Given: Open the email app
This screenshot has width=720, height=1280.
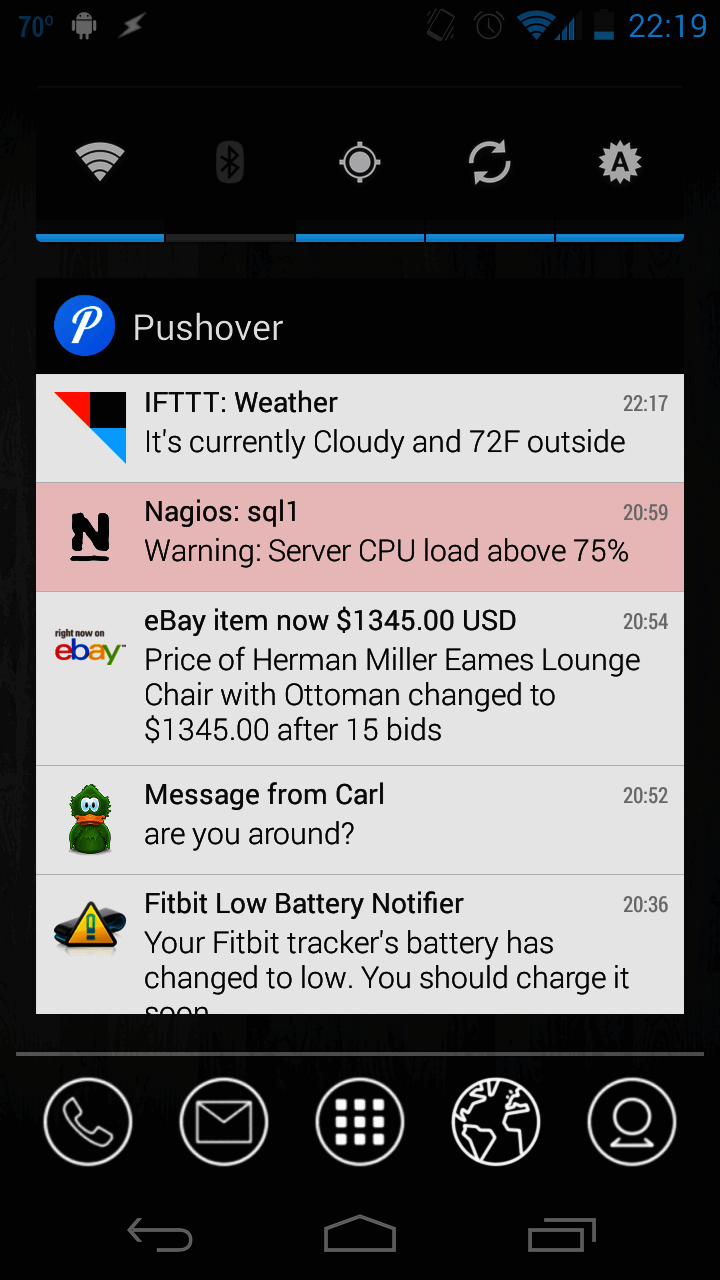Looking at the screenshot, I should [x=224, y=1122].
